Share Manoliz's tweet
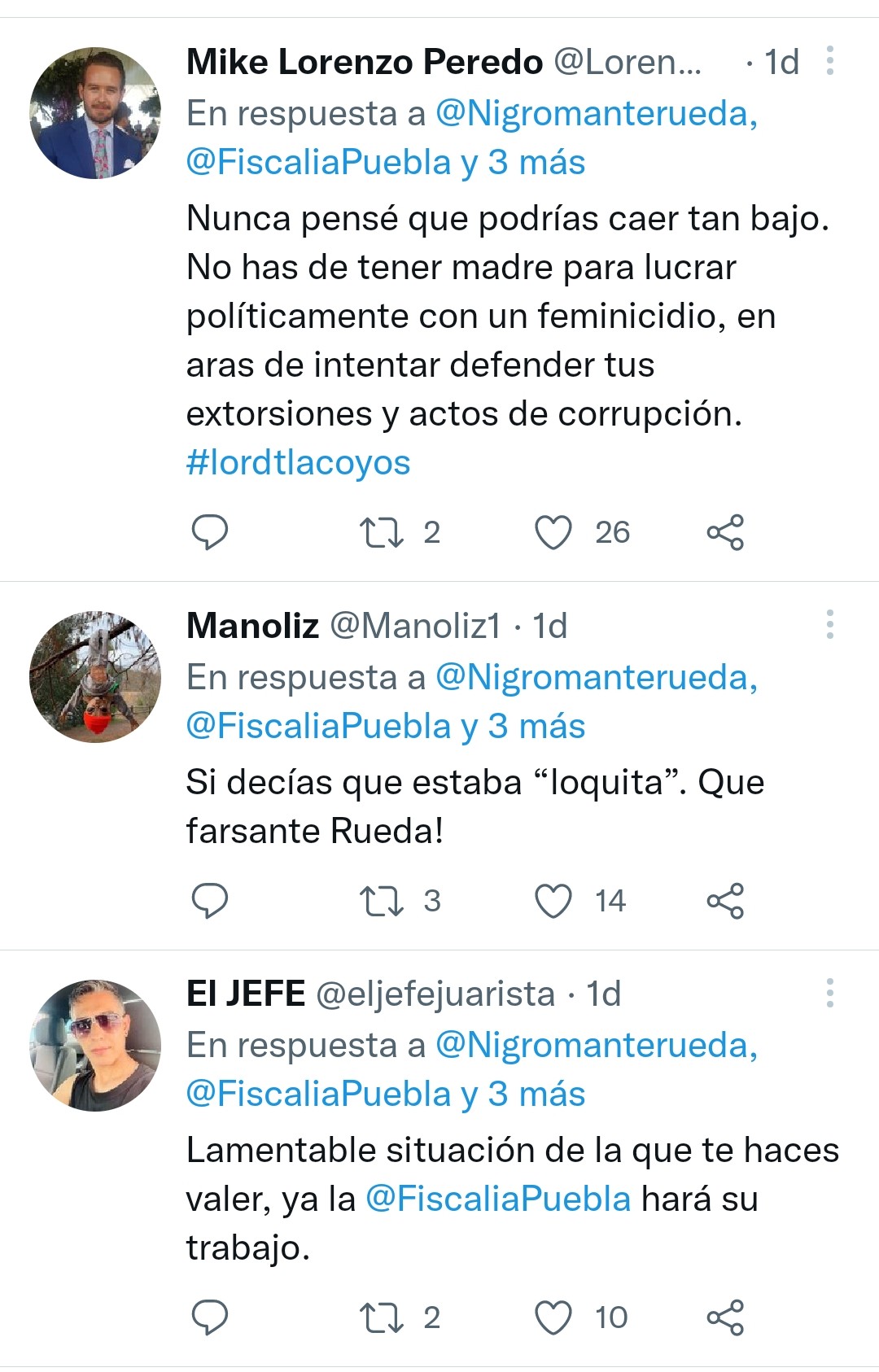The height and width of the screenshot is (1372, 879). [x=725, y=901]
